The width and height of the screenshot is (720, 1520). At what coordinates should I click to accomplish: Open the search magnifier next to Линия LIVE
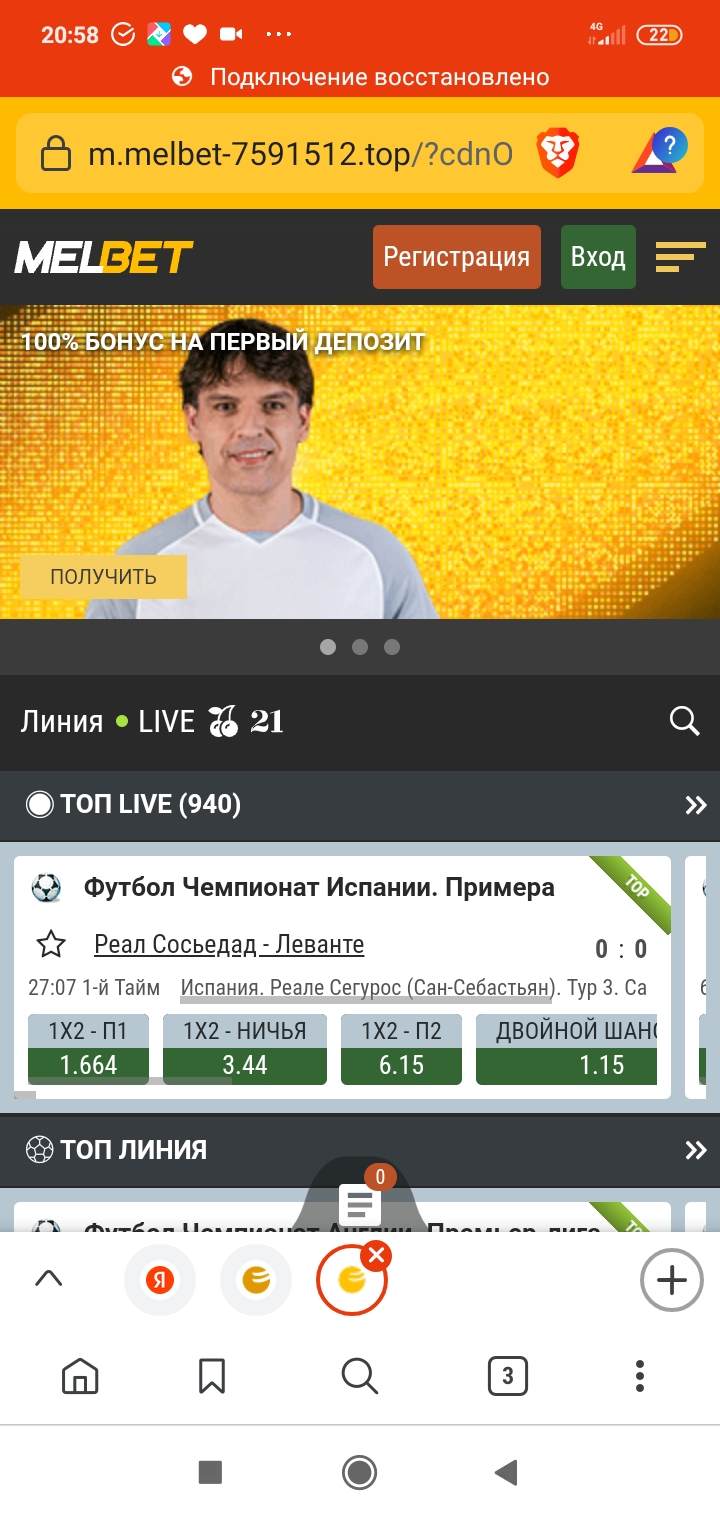(x=684, y=721)
